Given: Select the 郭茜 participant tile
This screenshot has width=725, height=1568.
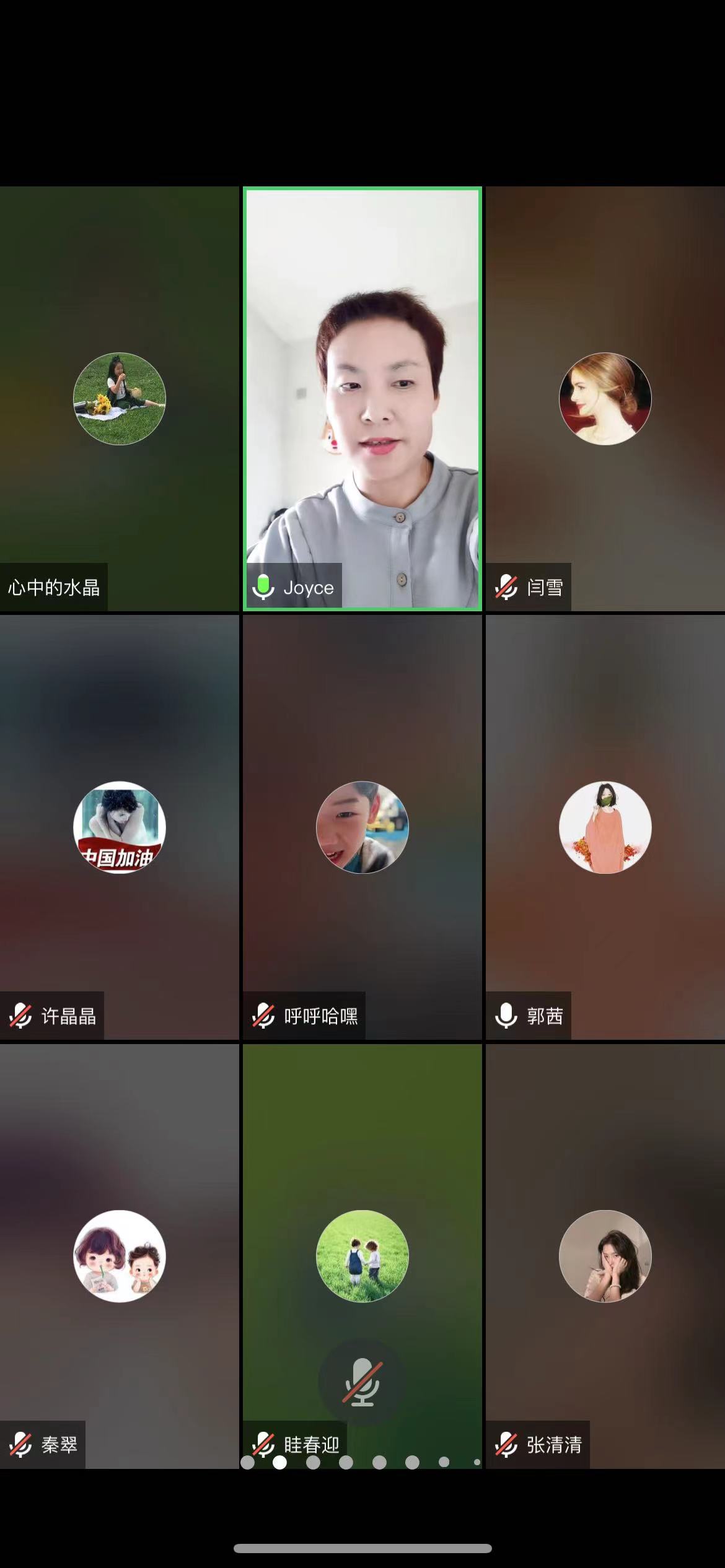Looking at the screenshot, I should (605, 827).
